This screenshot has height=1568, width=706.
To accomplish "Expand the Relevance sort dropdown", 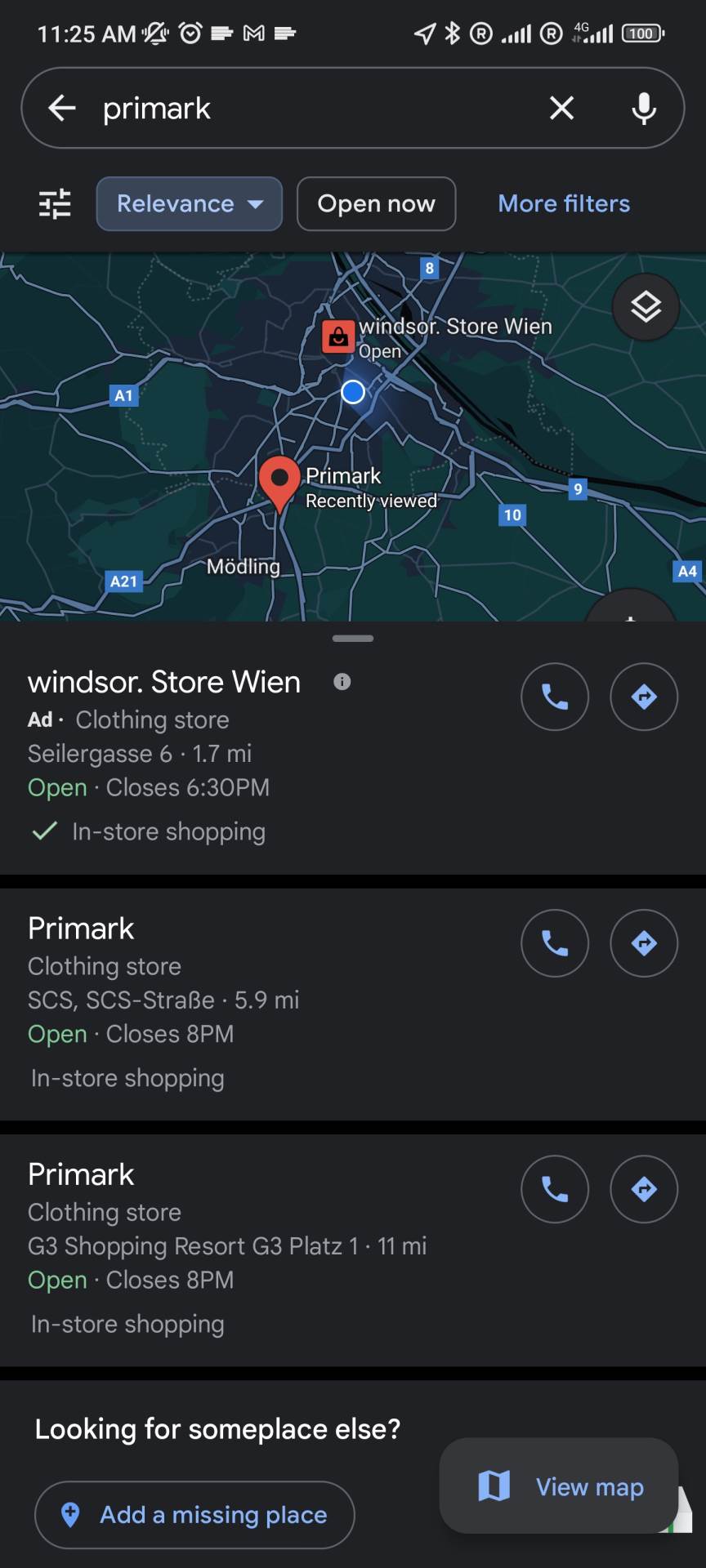I will click(190, 204).
